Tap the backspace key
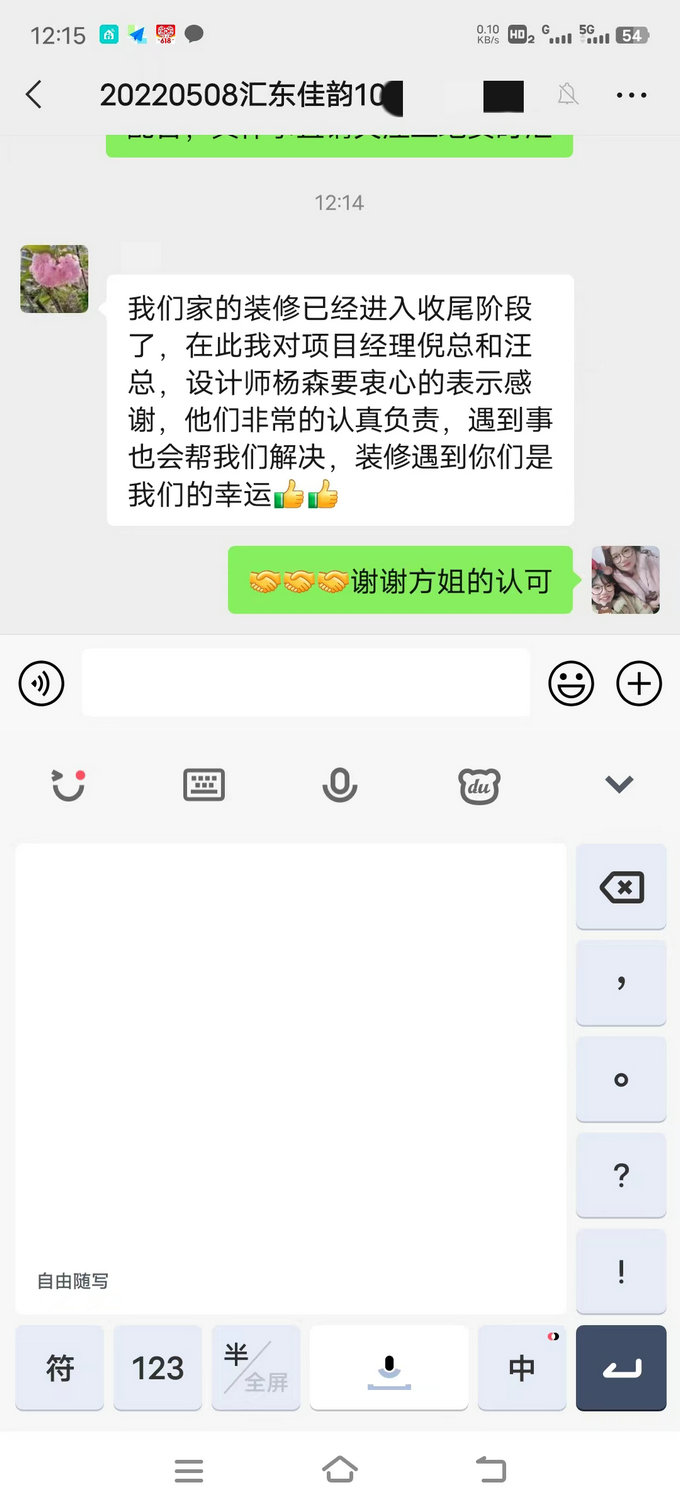680x1511 pixels. [x=621, y=887]
